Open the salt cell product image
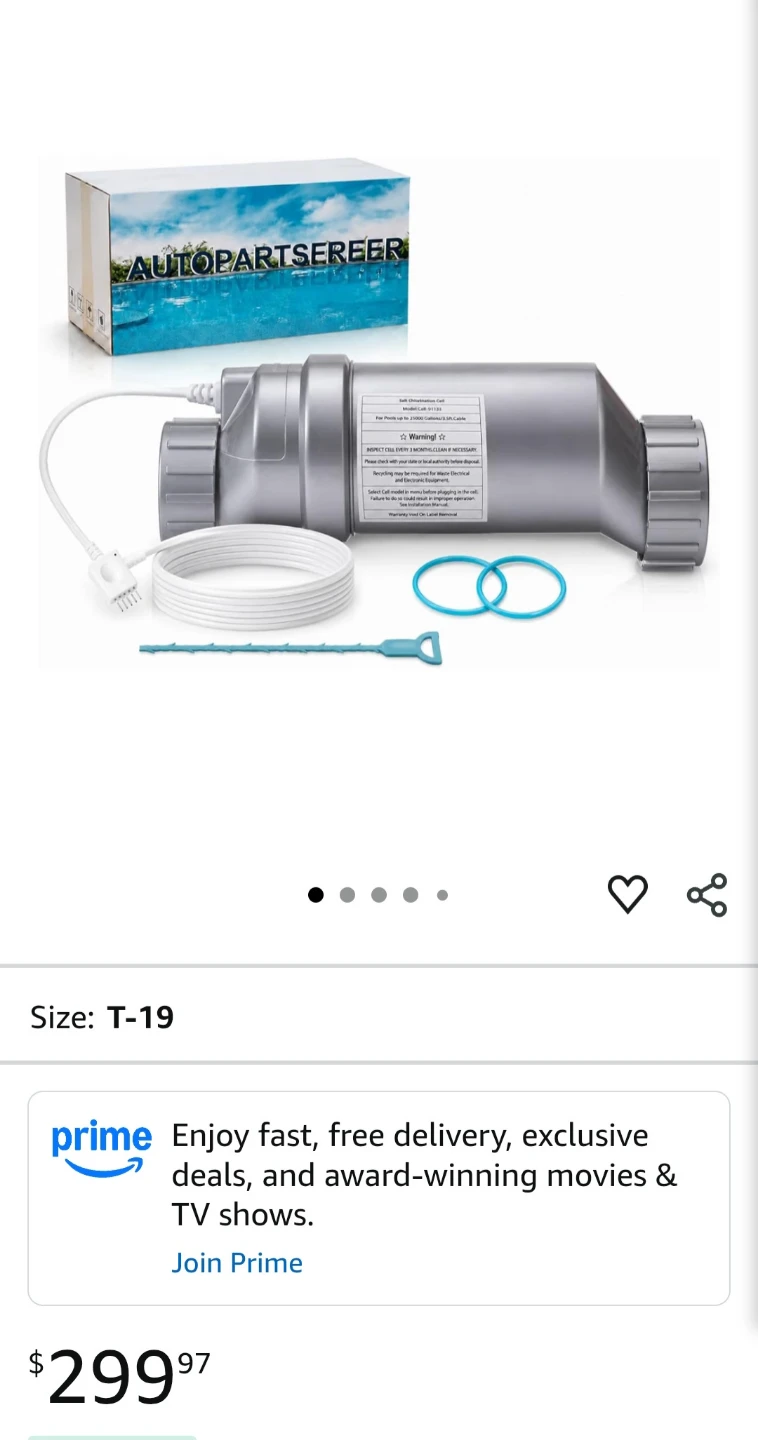 point(378,412)
